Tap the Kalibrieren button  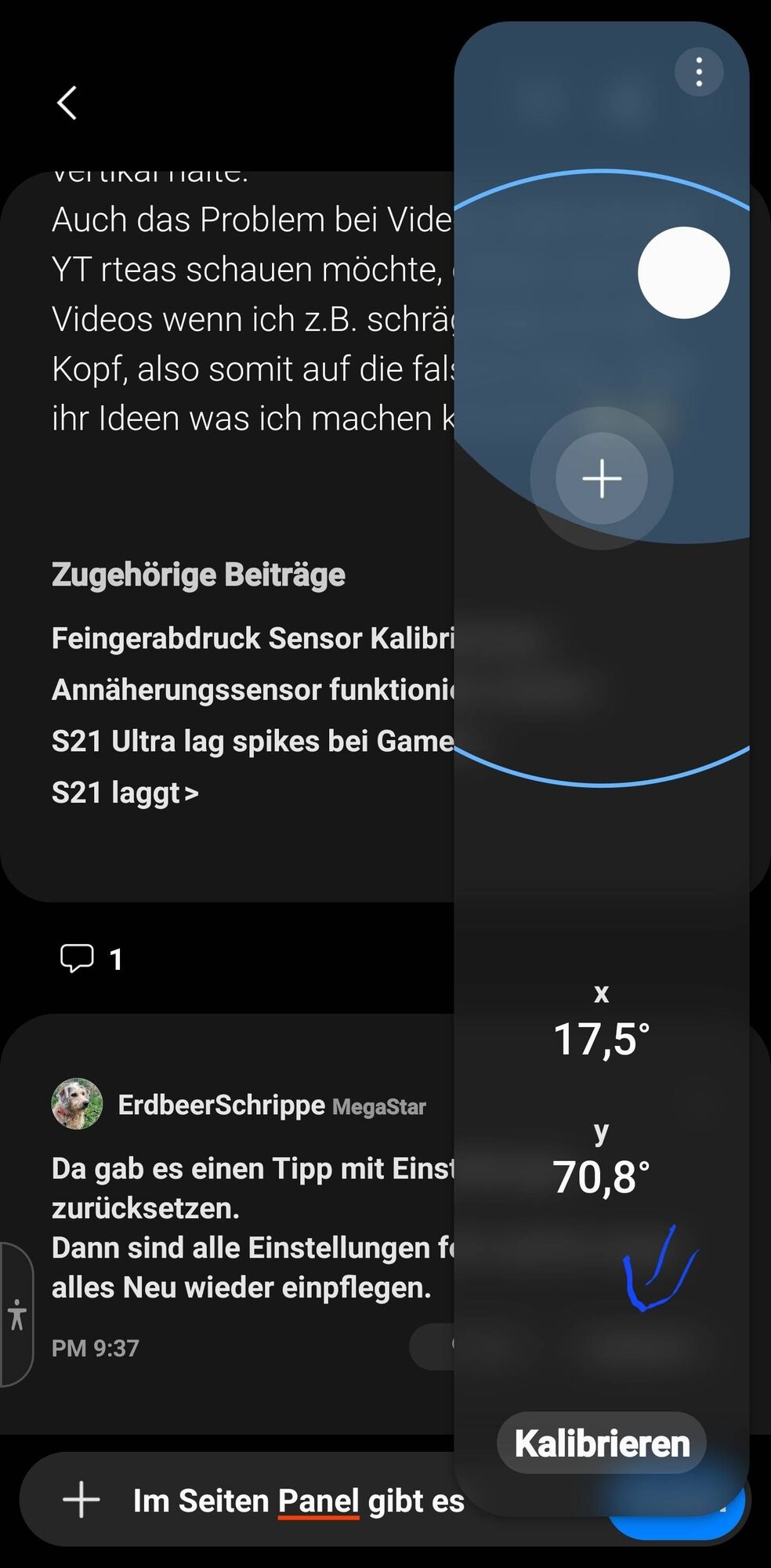(601, 1443)
